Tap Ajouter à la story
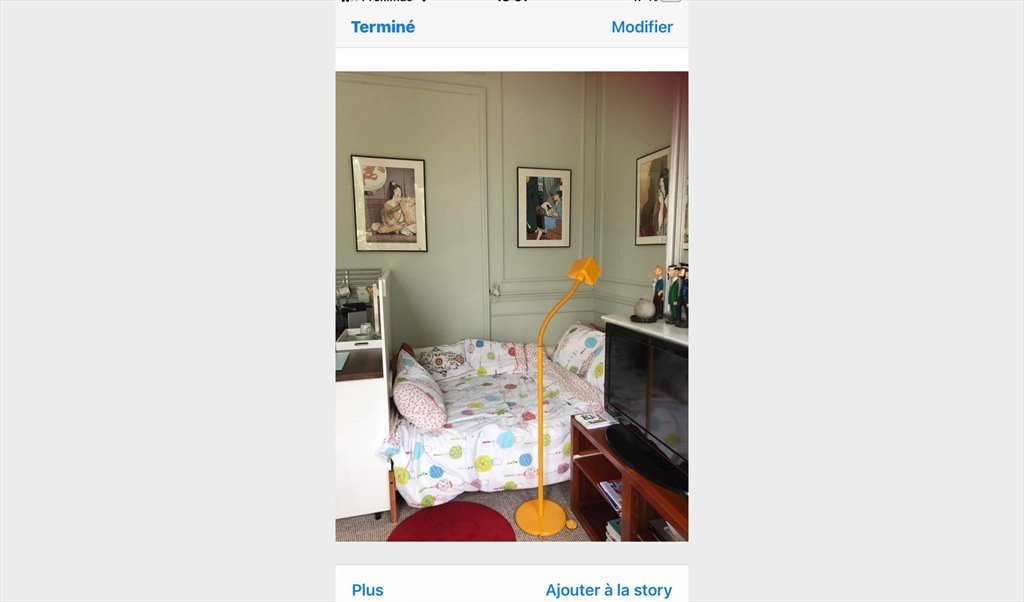Screen dimensions: 1024x602 (608, 590)
